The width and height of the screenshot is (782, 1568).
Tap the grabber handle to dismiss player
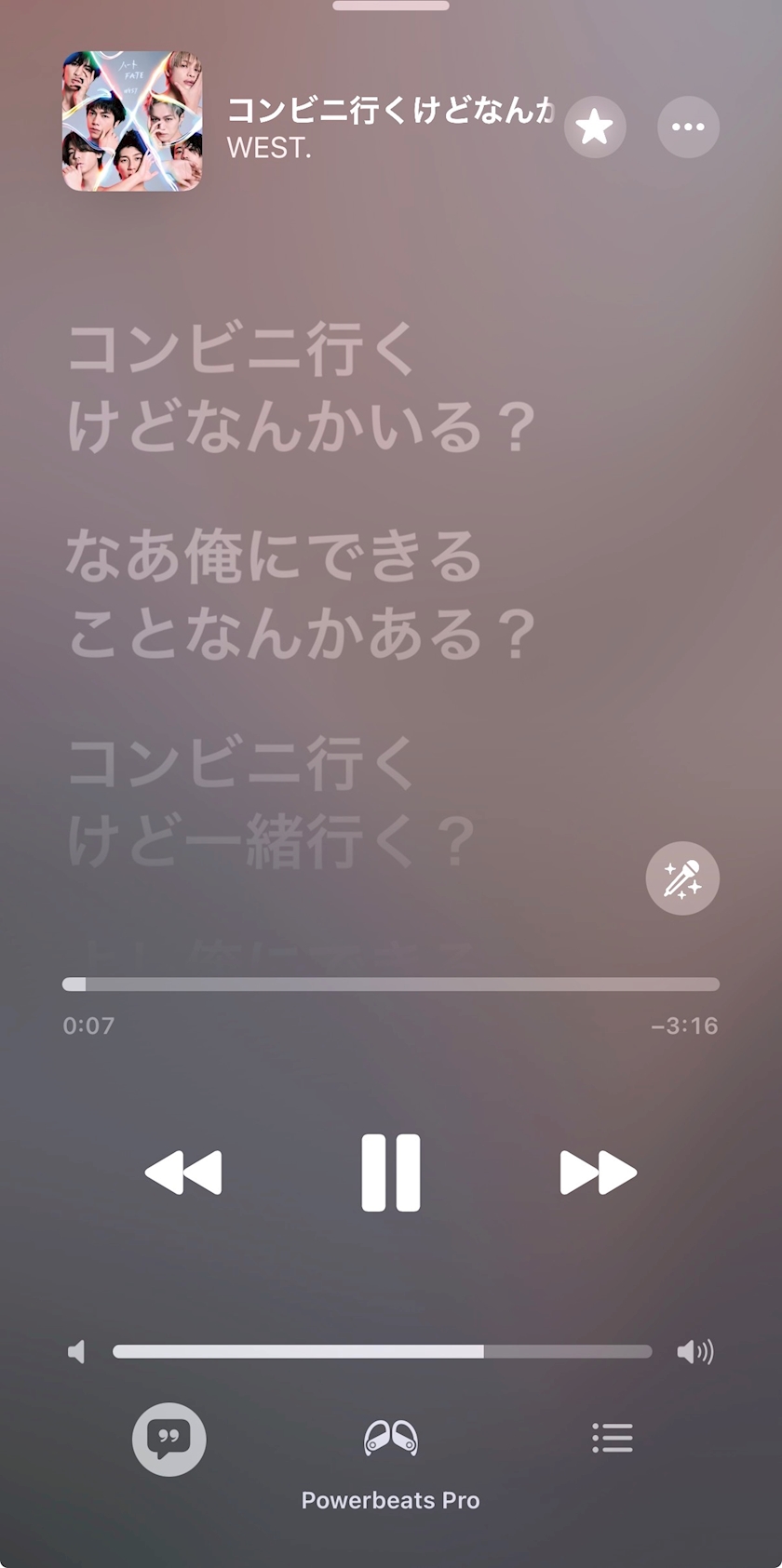[391, 7]
